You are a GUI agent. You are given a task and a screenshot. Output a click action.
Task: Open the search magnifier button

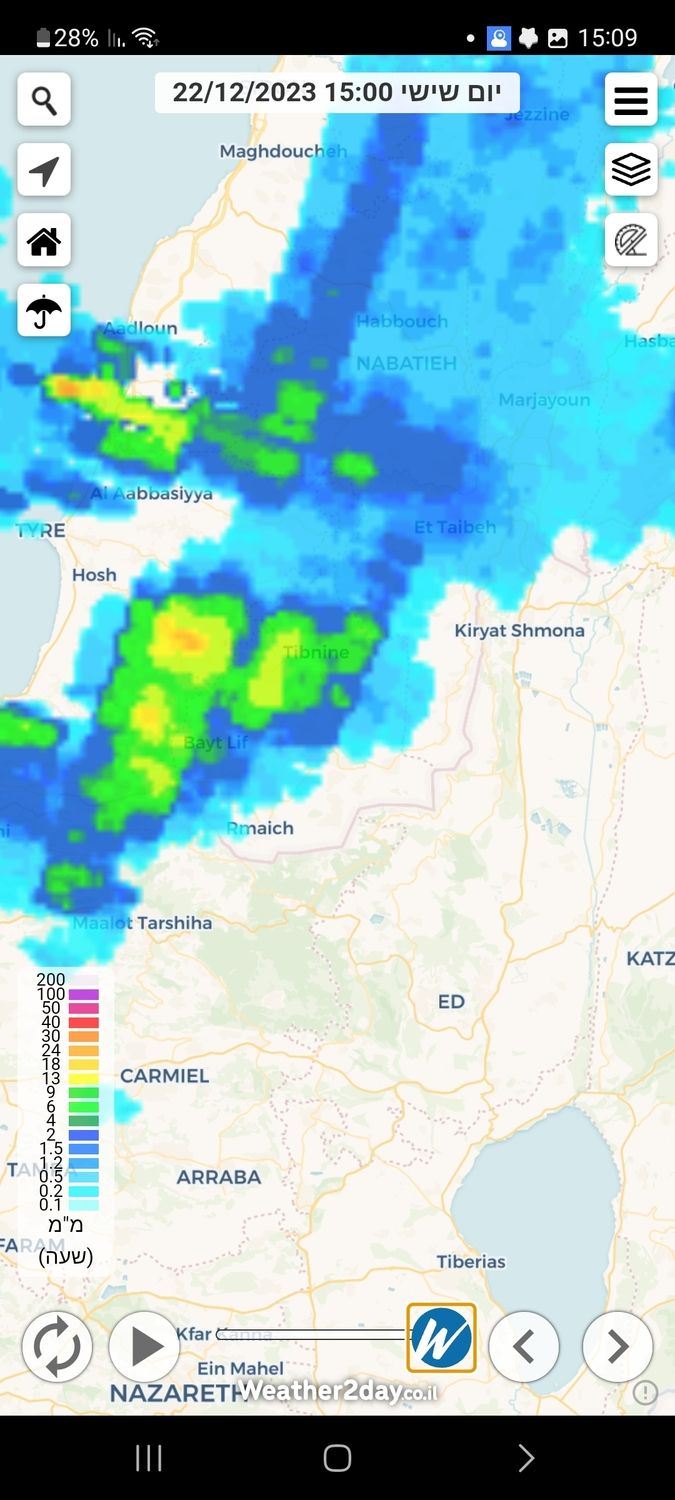44,100
